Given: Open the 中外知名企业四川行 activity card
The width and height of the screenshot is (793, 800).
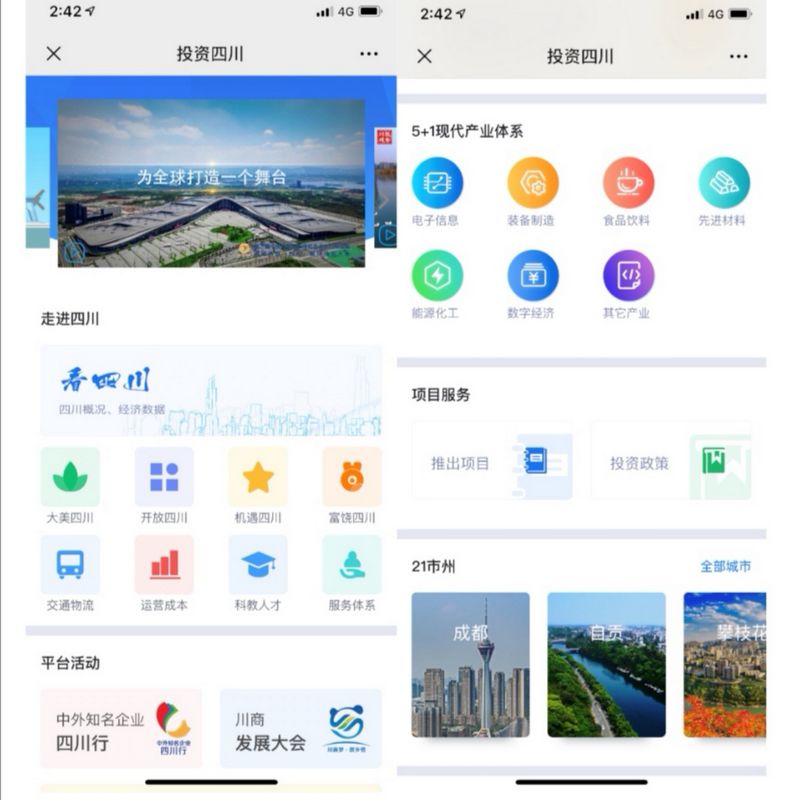Looking at the screenshot, I should [x=121, y=728].
